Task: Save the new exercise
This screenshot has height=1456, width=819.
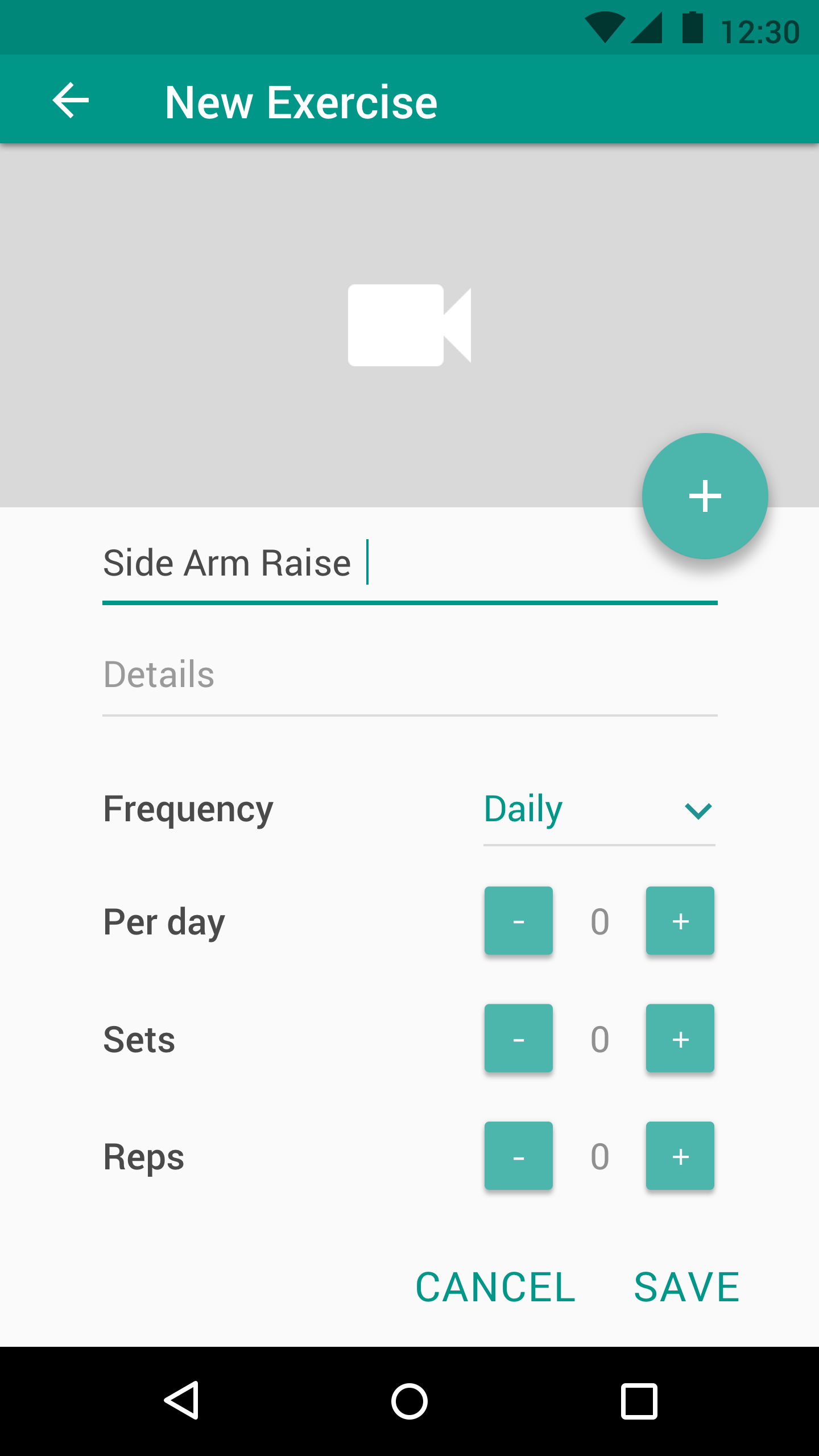Action: (686, 1287)
